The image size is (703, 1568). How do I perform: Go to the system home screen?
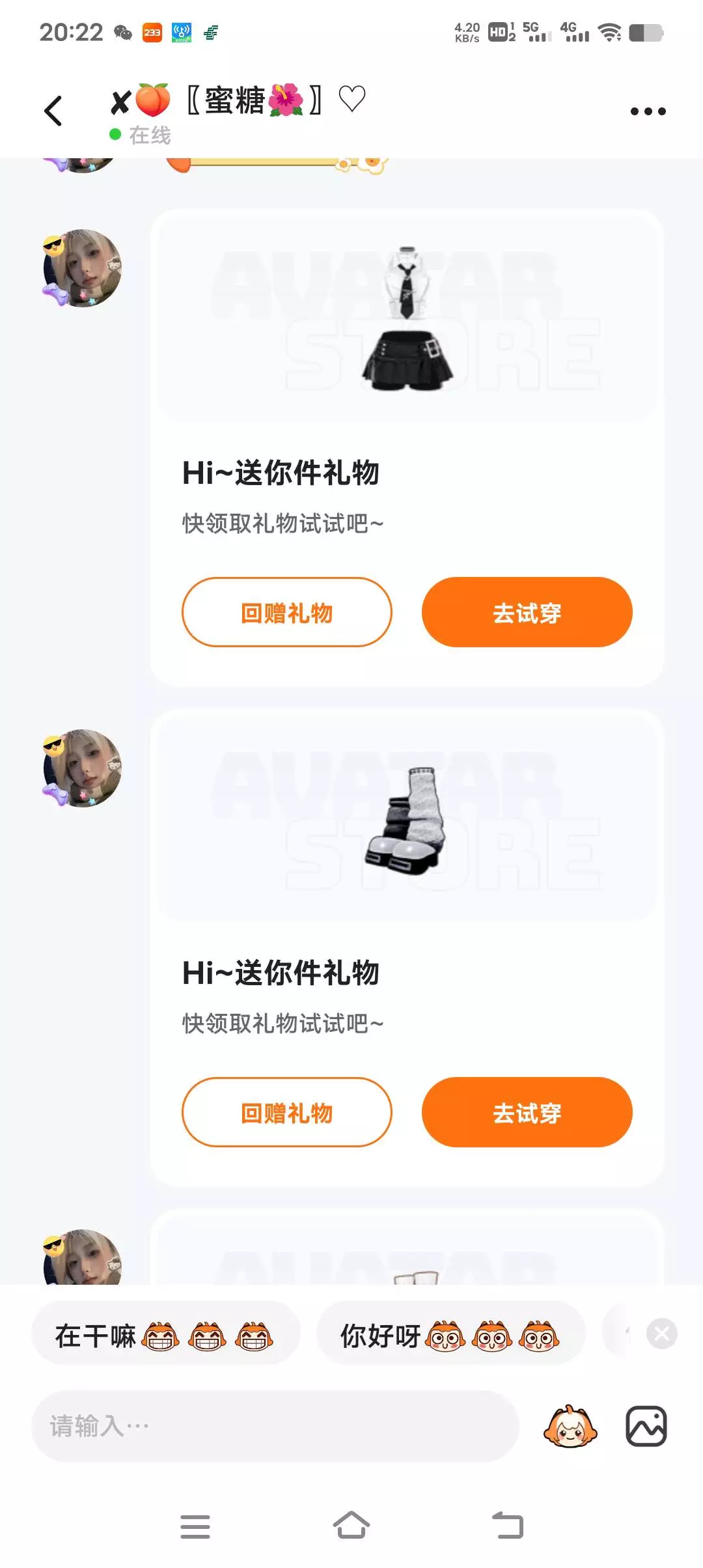[x=351, y=1526]
